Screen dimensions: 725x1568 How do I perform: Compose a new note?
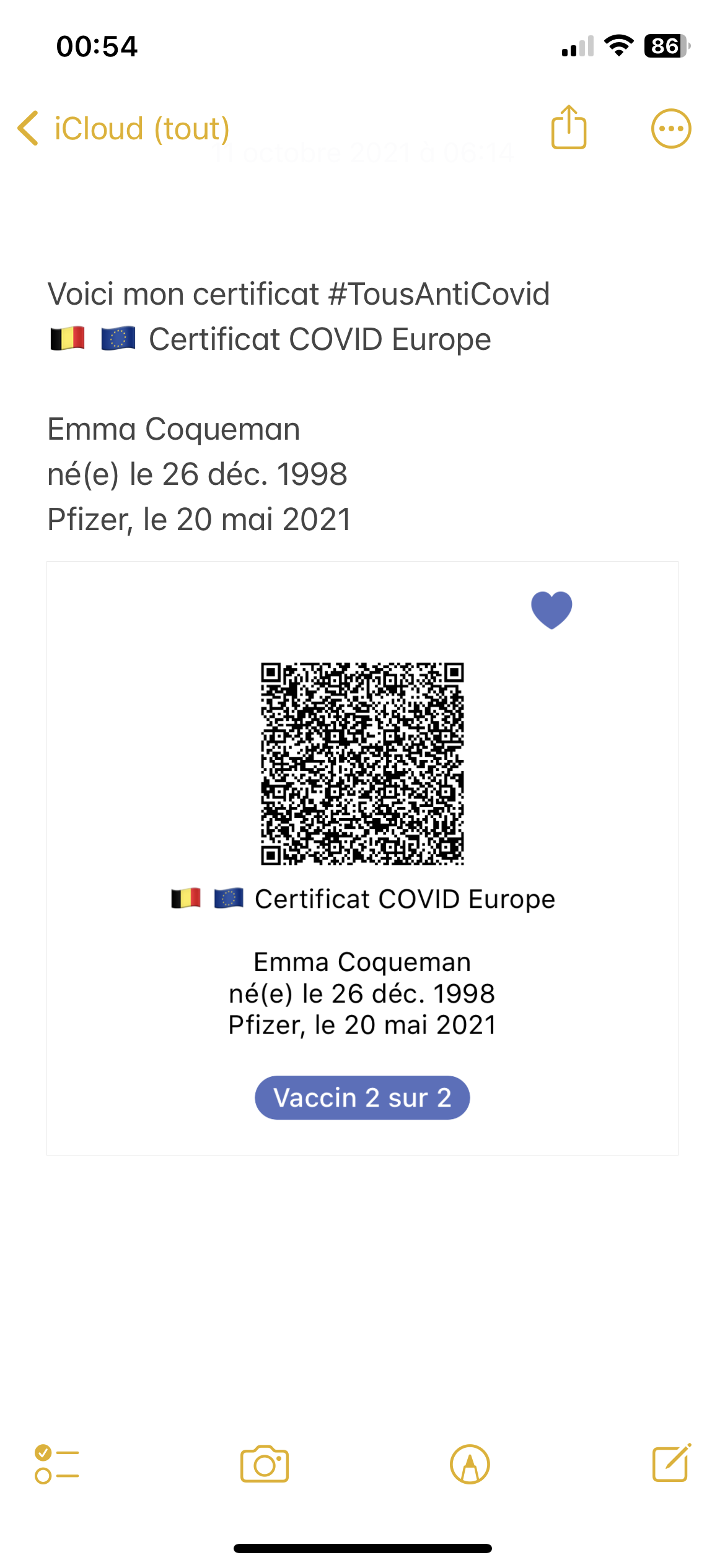(671, 1463)
